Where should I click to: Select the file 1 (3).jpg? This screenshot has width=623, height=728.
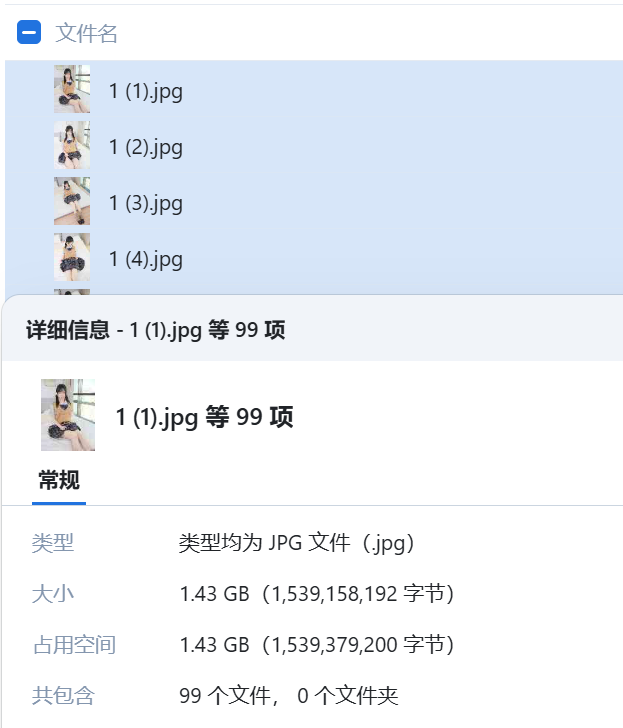pos(145,204)
